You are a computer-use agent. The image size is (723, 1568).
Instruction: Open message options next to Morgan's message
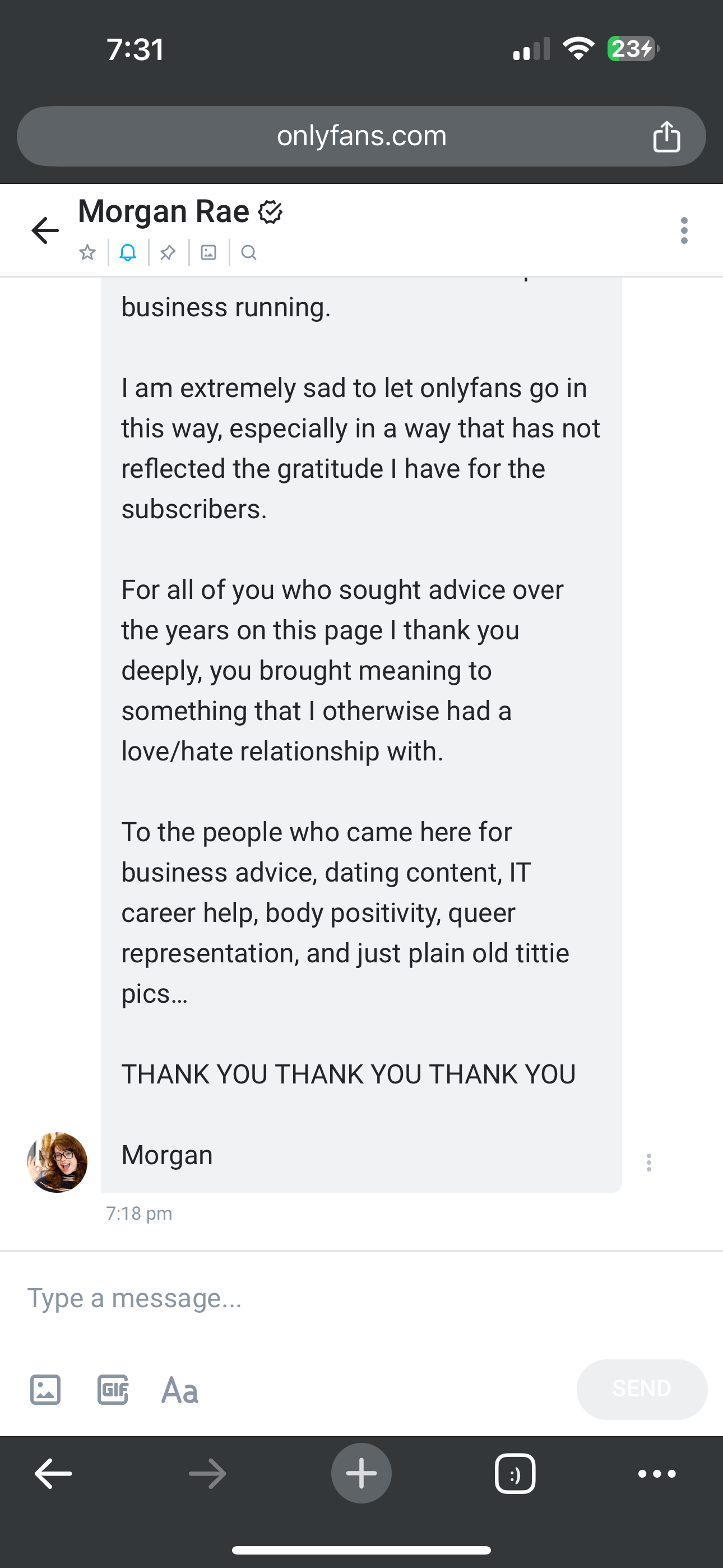click(x=649, y=1162)
